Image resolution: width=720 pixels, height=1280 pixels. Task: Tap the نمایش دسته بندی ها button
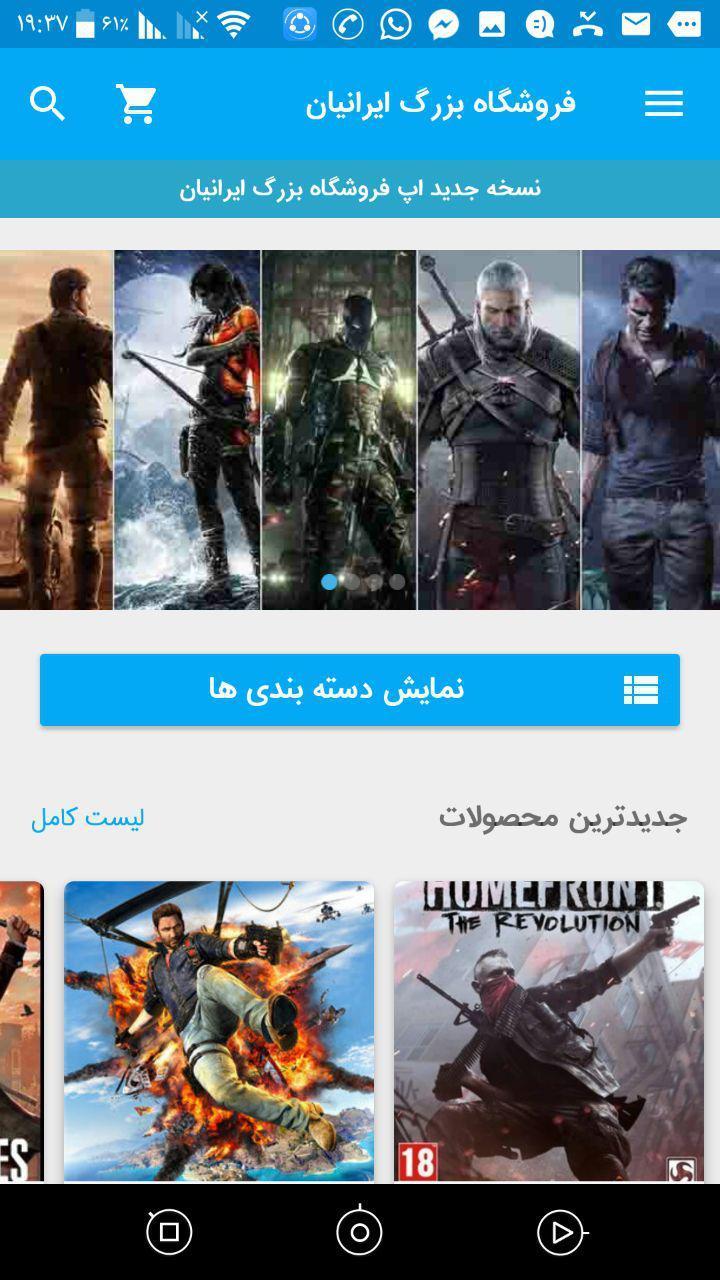click(x=360, y=689)
